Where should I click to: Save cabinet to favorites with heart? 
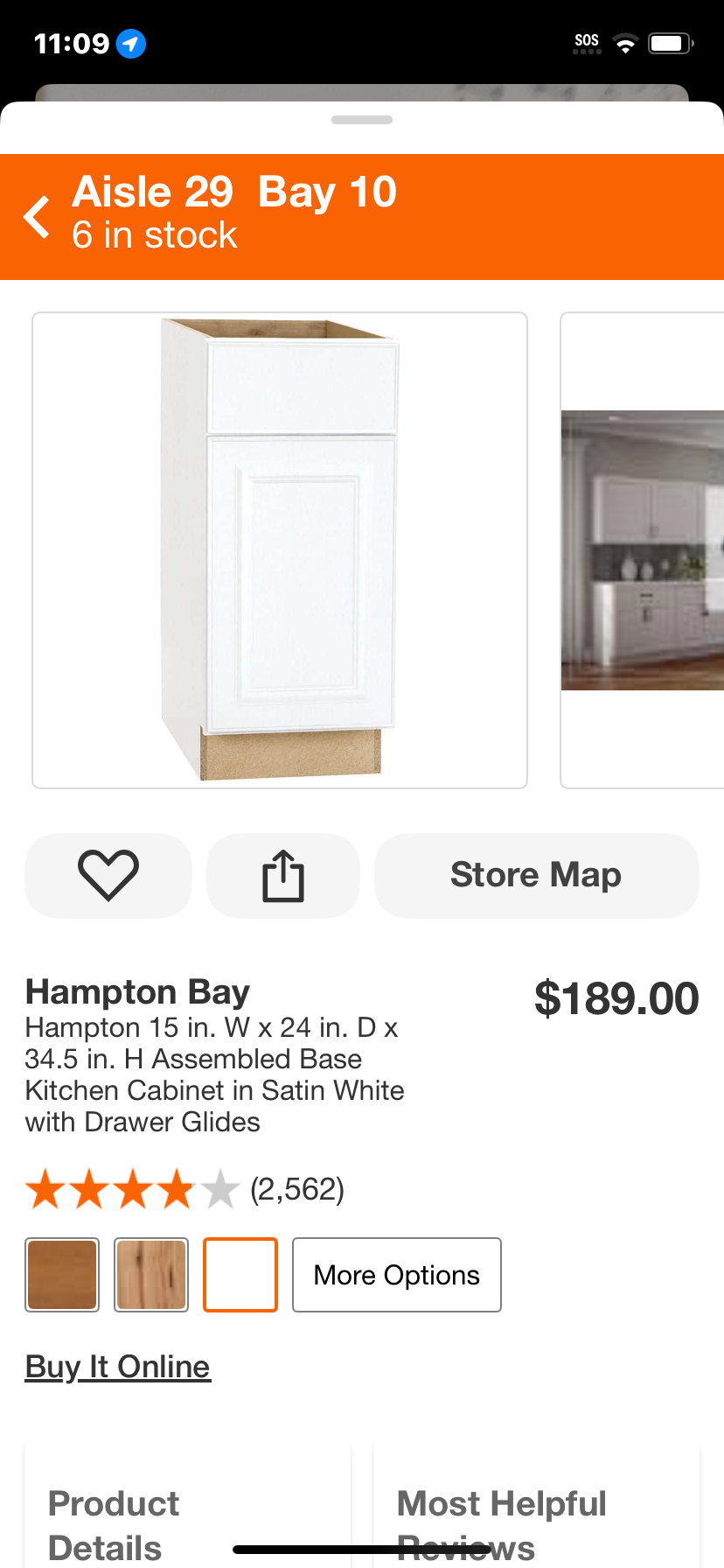pos(108,875)
